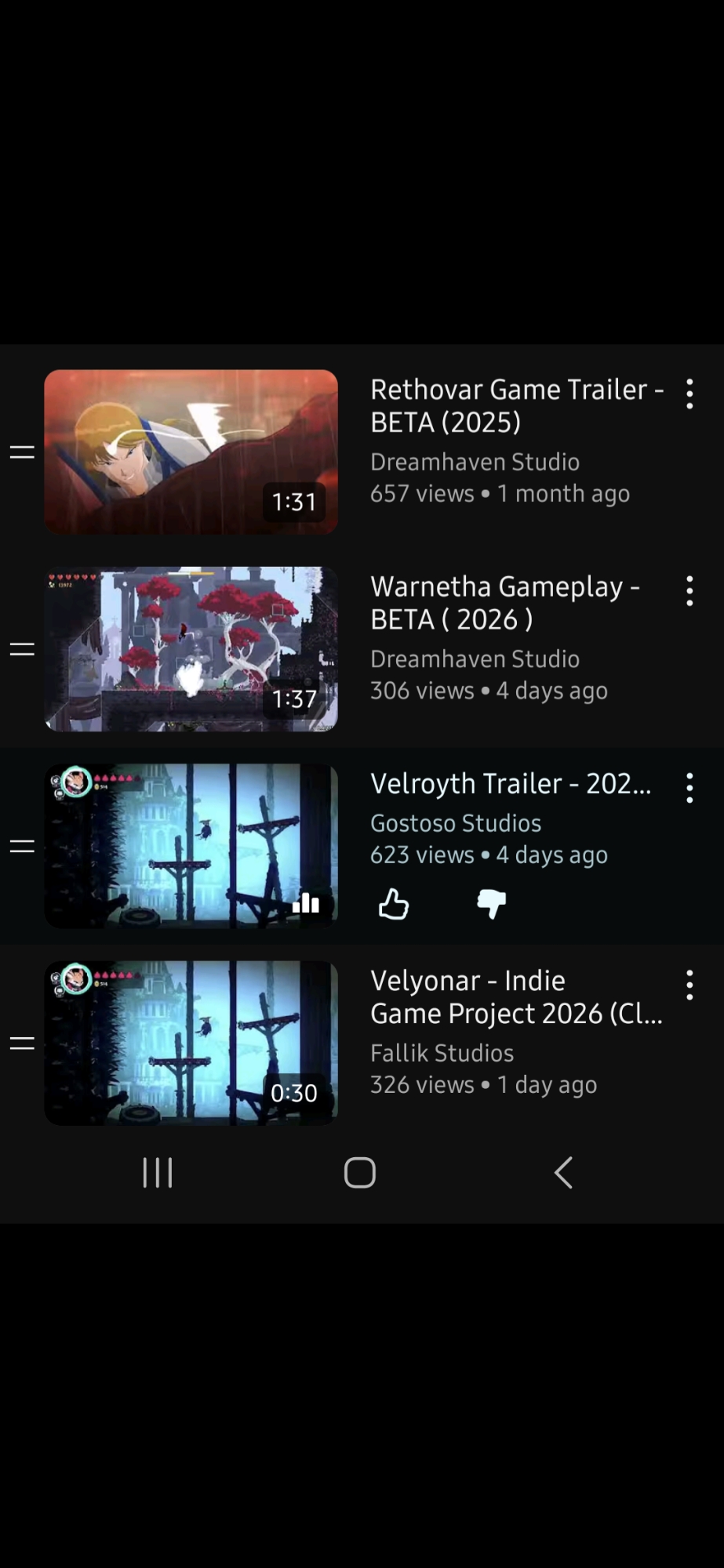Dislike the Velroyth Trailer video

pyautogui.click(x=492, y=904)
